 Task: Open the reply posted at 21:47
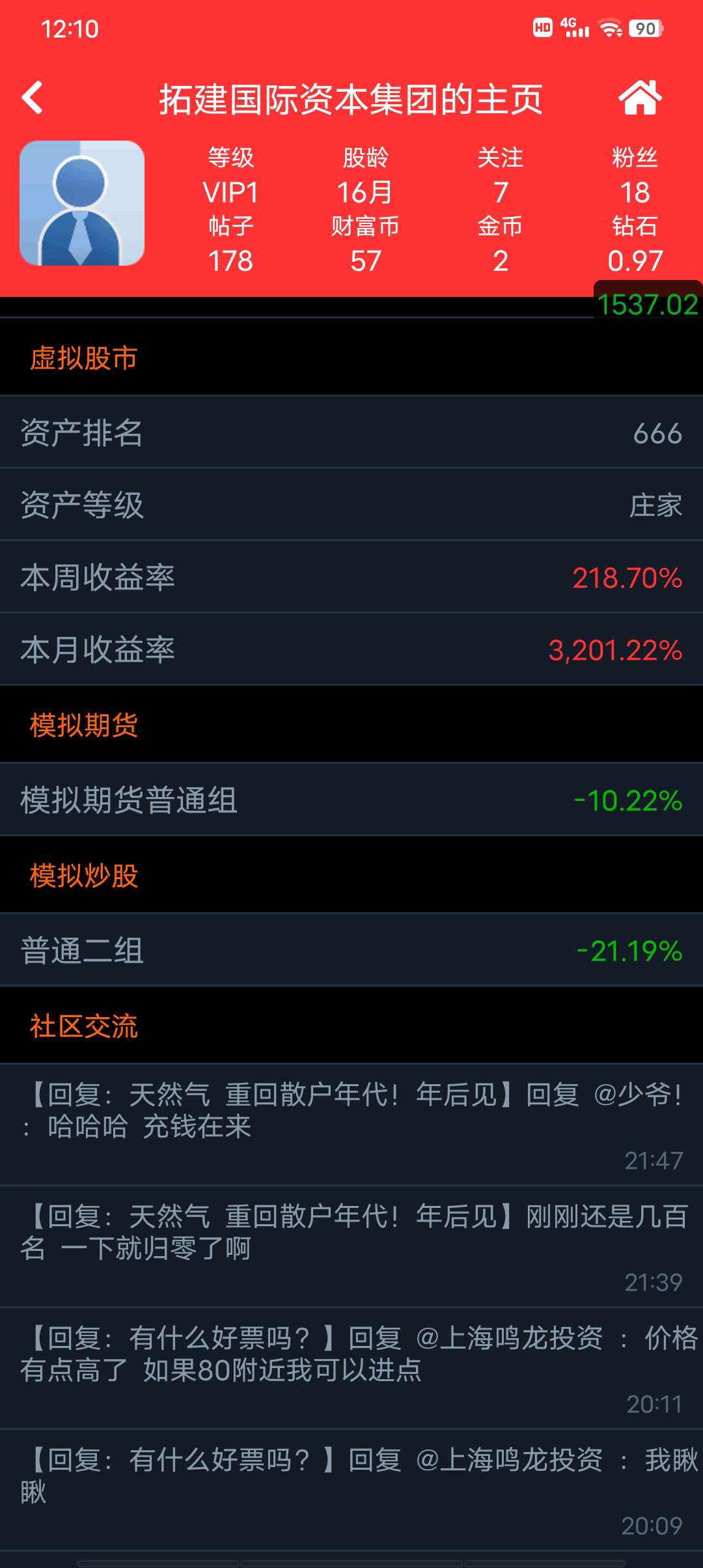[x=351, y=1125]
